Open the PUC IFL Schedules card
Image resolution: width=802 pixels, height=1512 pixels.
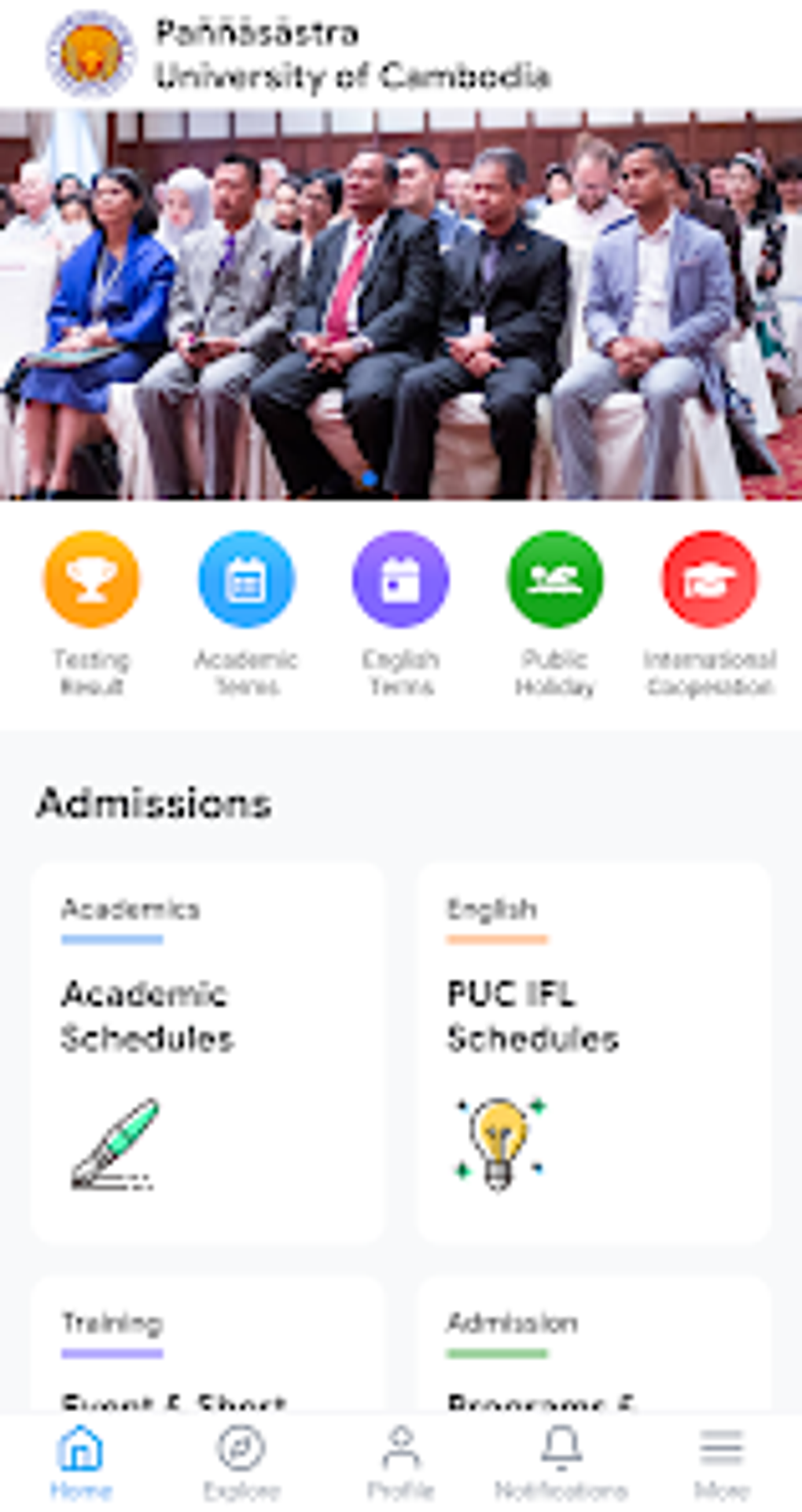coord(594,1052)
